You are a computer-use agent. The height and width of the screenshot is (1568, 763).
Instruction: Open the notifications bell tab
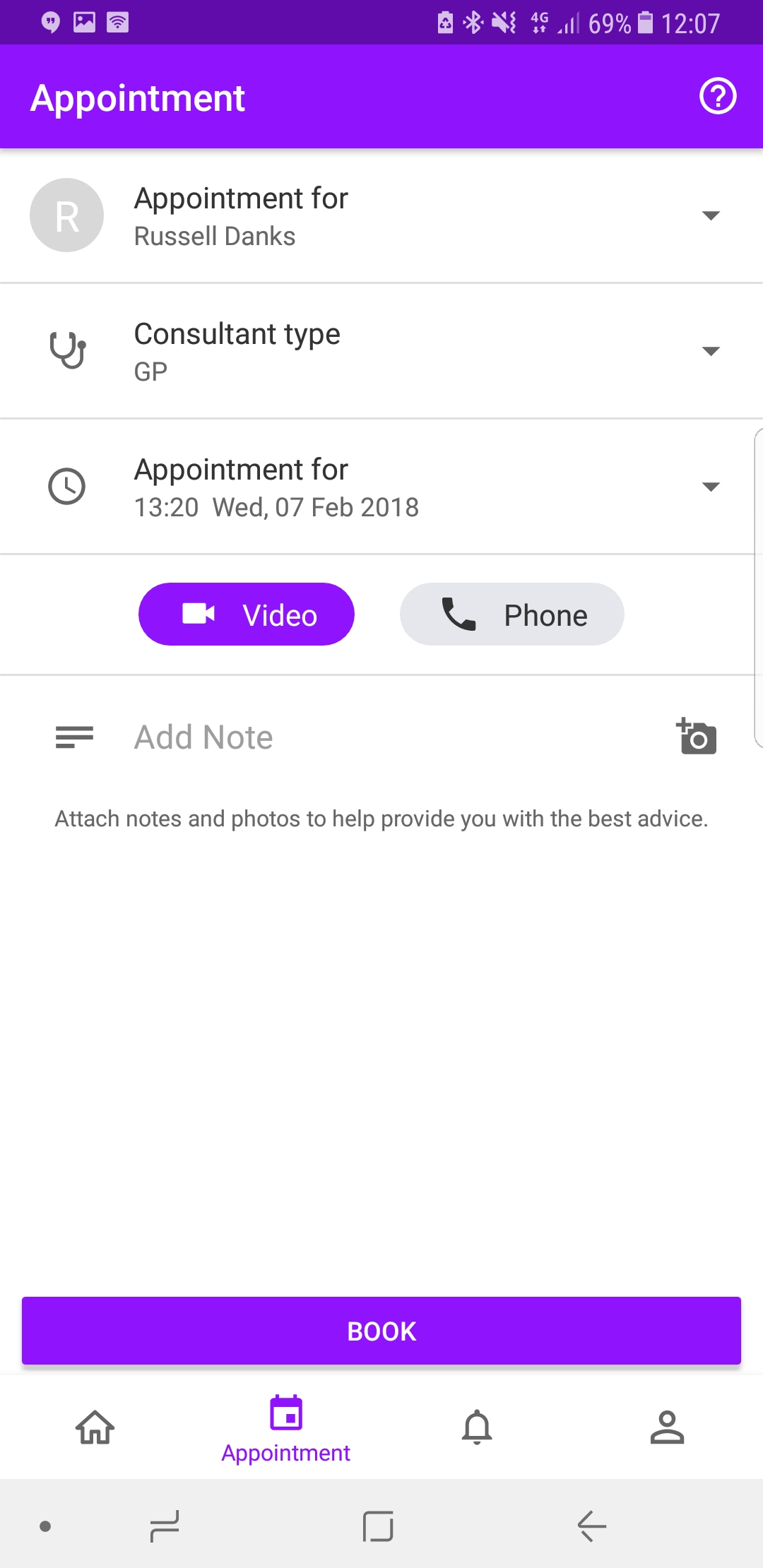(477, 1427)
